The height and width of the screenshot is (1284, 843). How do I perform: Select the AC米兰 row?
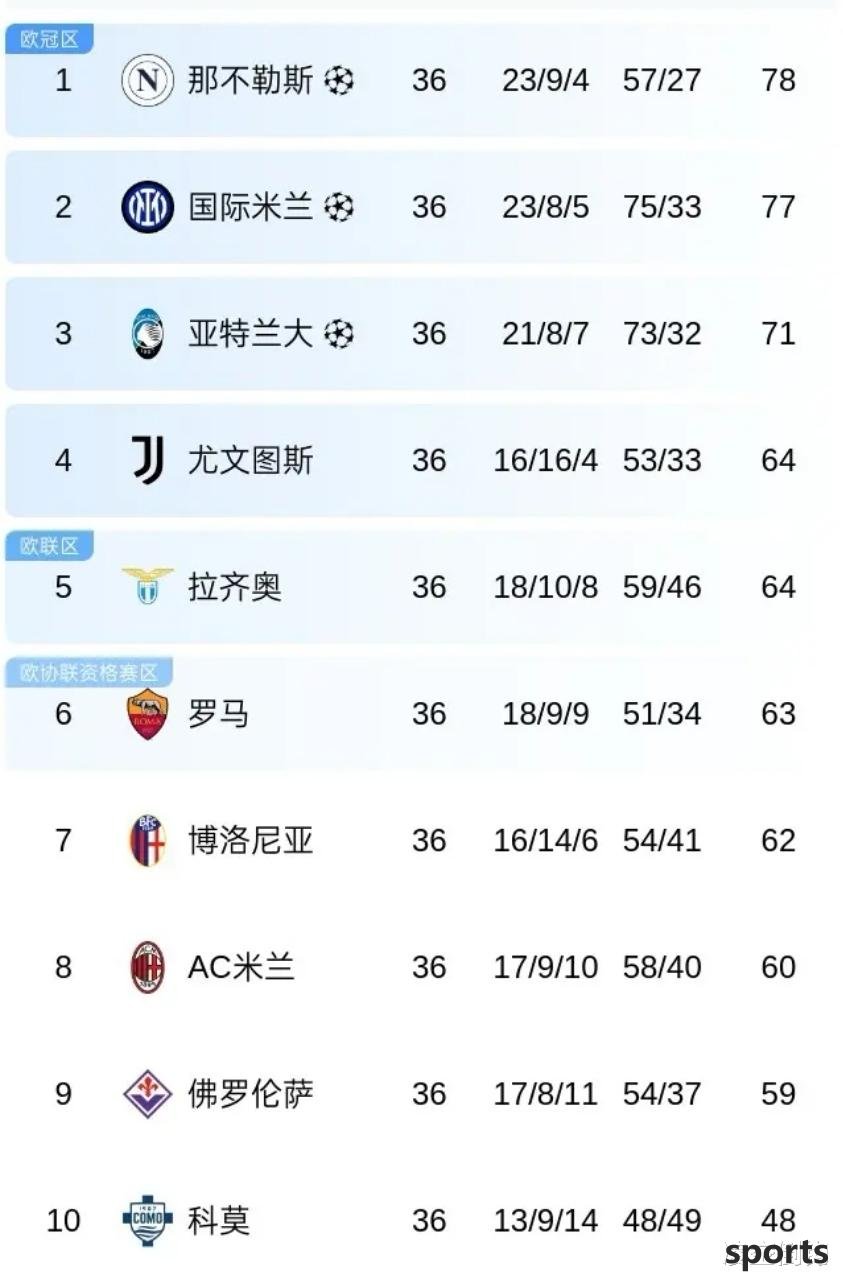[x=241, y=967]
